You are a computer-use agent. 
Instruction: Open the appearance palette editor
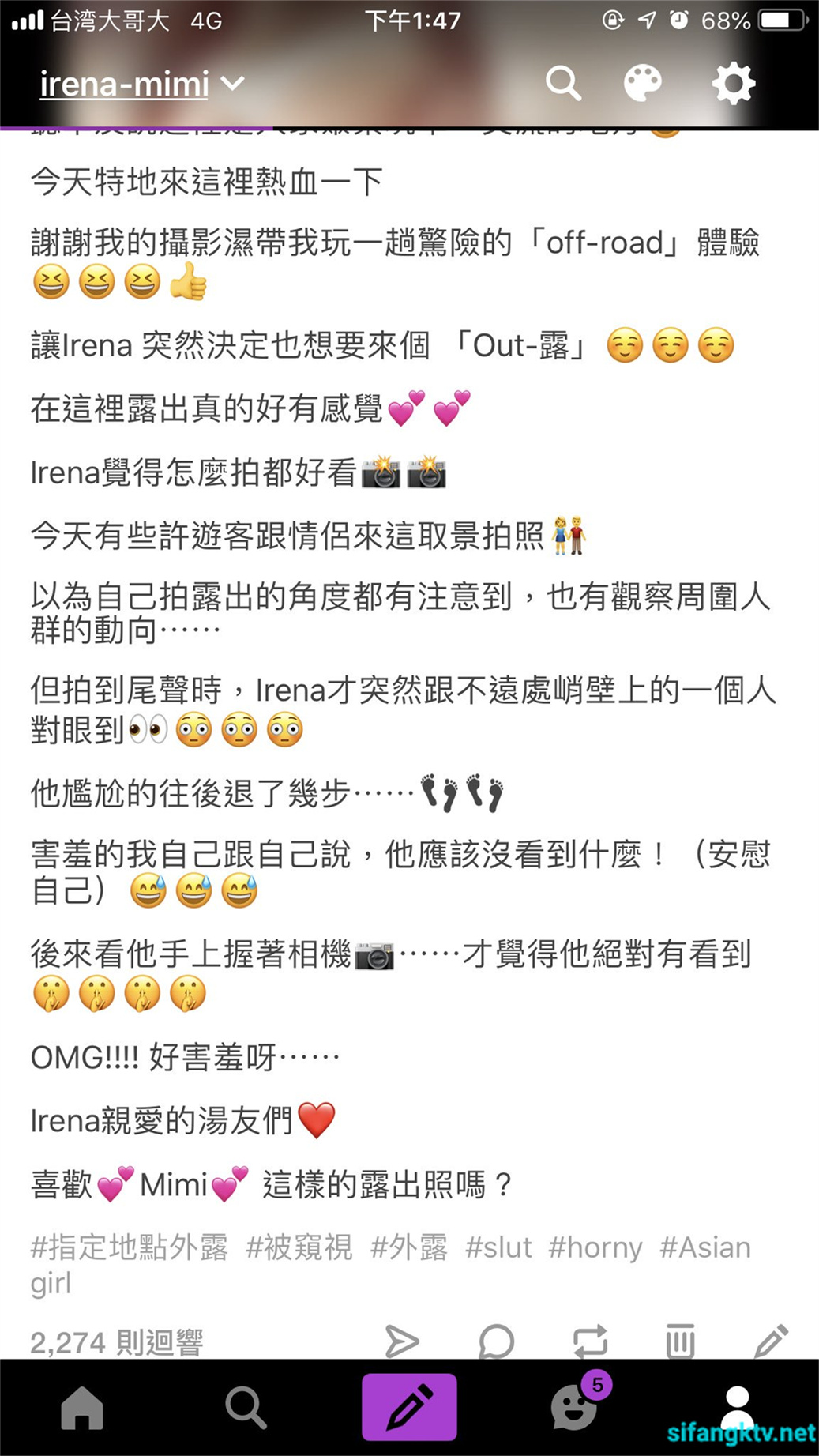tap(642, 84)
